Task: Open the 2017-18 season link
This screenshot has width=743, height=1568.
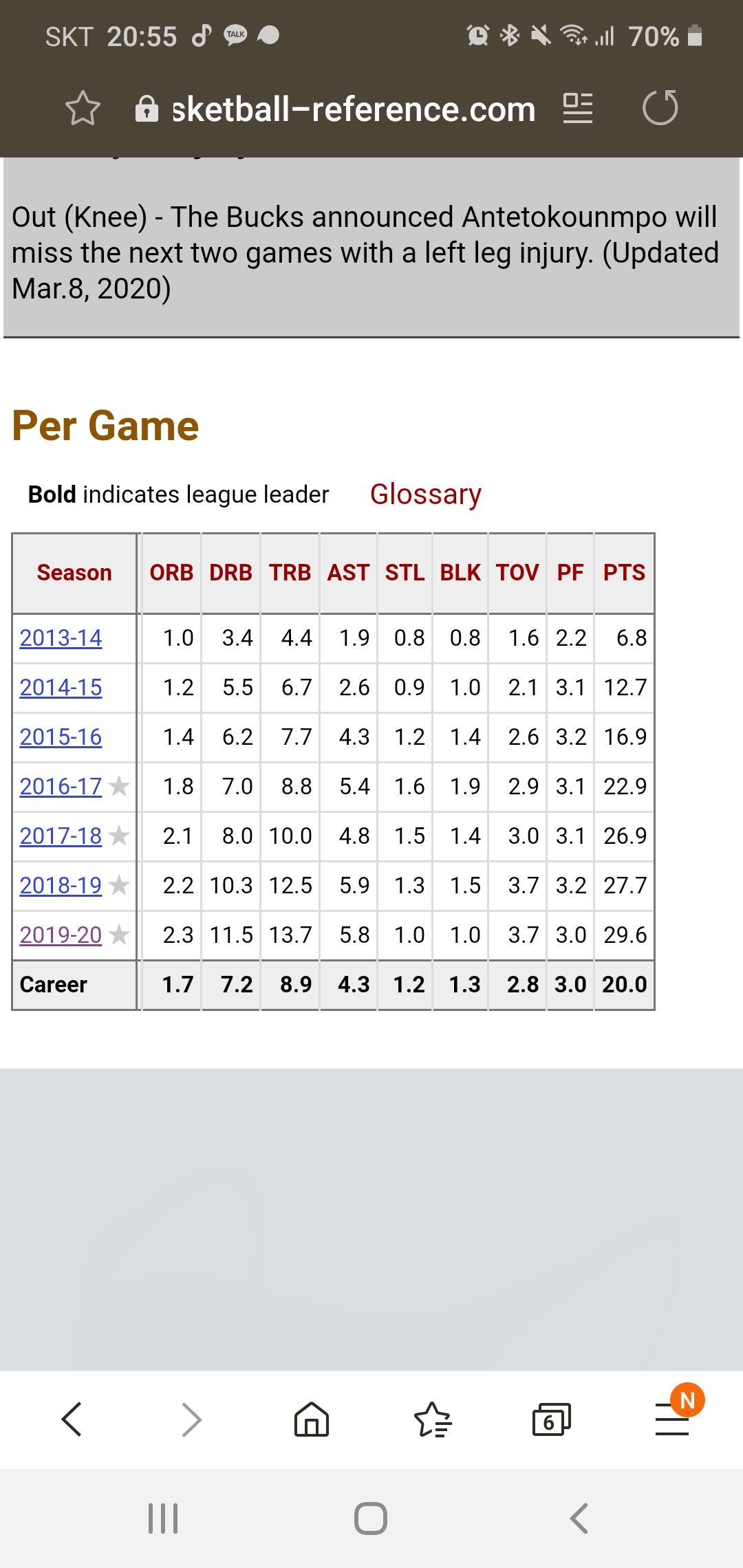Action: click(x=61, y=836)
